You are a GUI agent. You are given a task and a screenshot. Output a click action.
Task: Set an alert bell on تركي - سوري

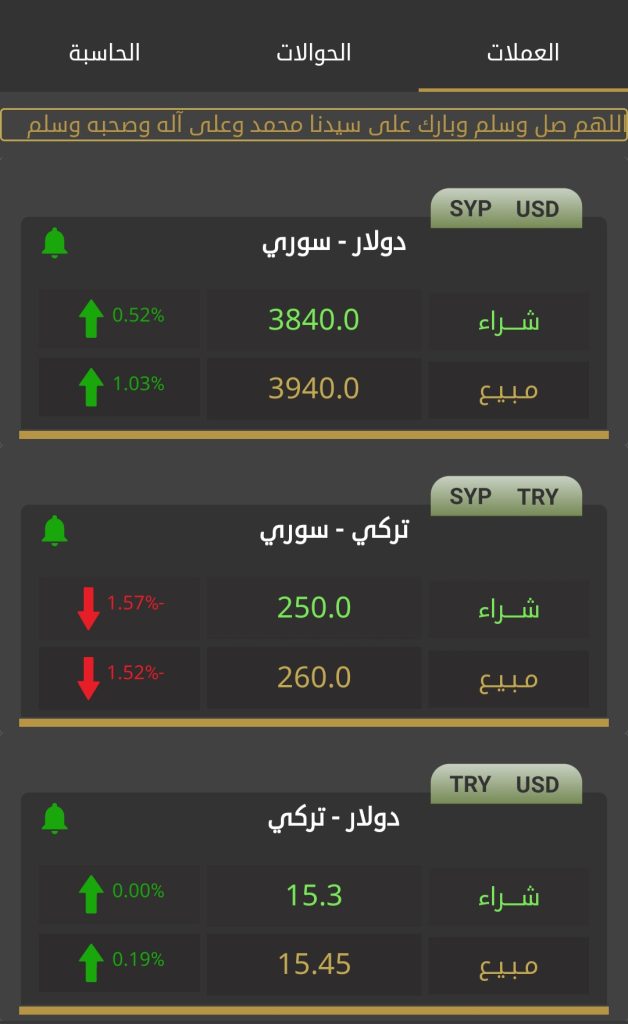[55, 531]
